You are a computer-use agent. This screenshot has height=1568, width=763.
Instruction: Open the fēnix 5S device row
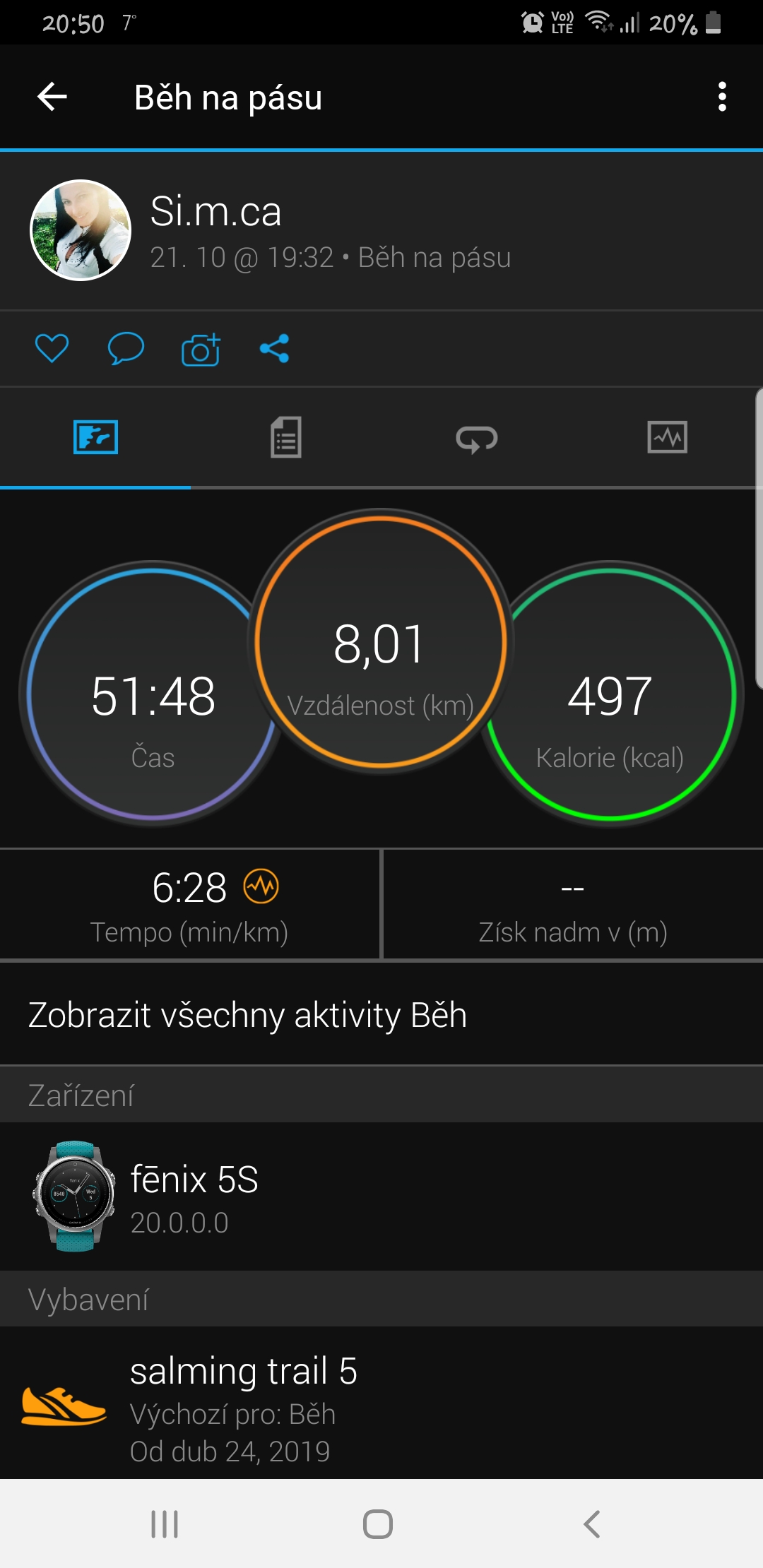pyautogui.click(x=381, y=1196)
